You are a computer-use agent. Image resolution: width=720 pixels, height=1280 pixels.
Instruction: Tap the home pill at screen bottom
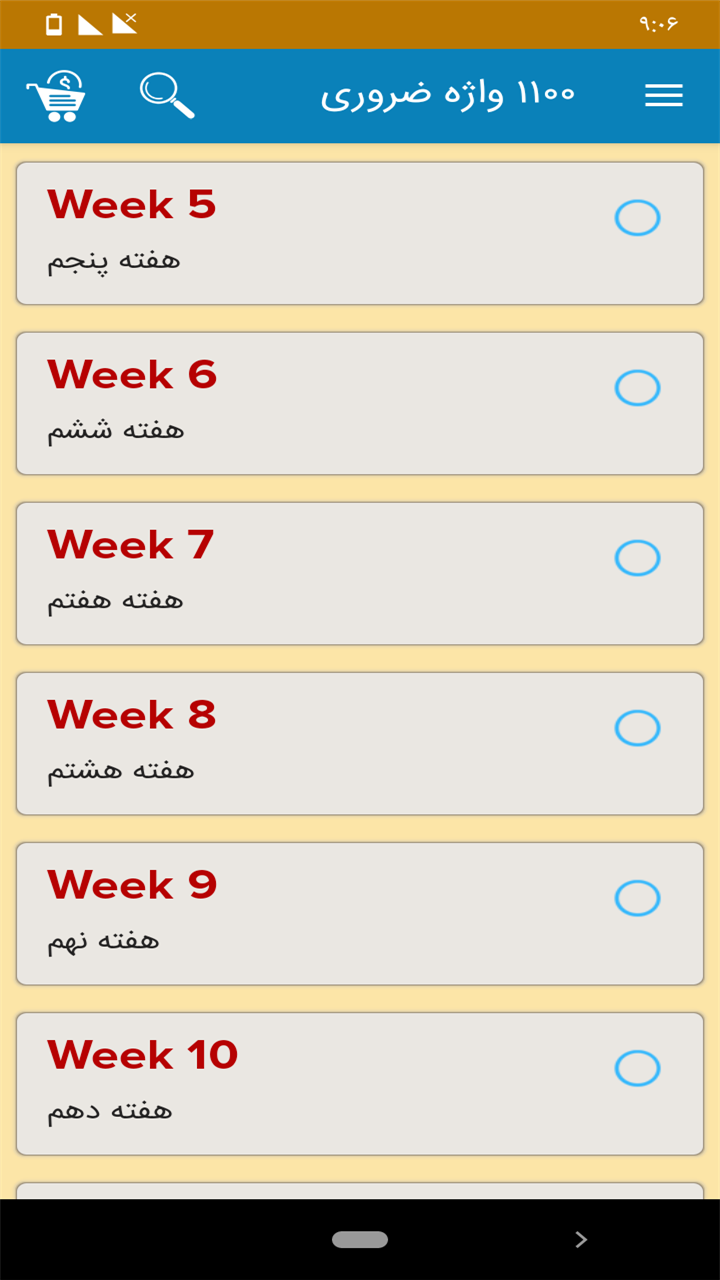pyautogui.click(x=360, y=1239)
